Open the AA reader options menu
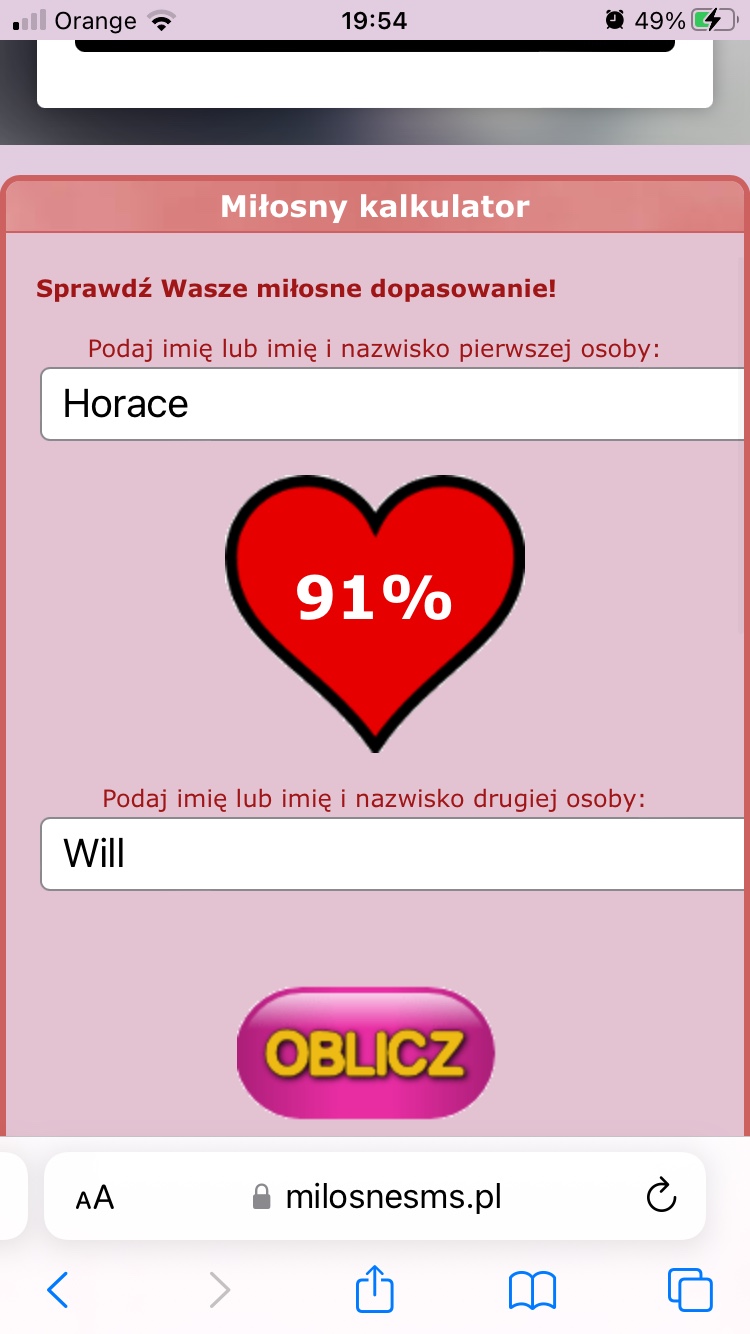 pyautogui.click(x=96, y=1197)
